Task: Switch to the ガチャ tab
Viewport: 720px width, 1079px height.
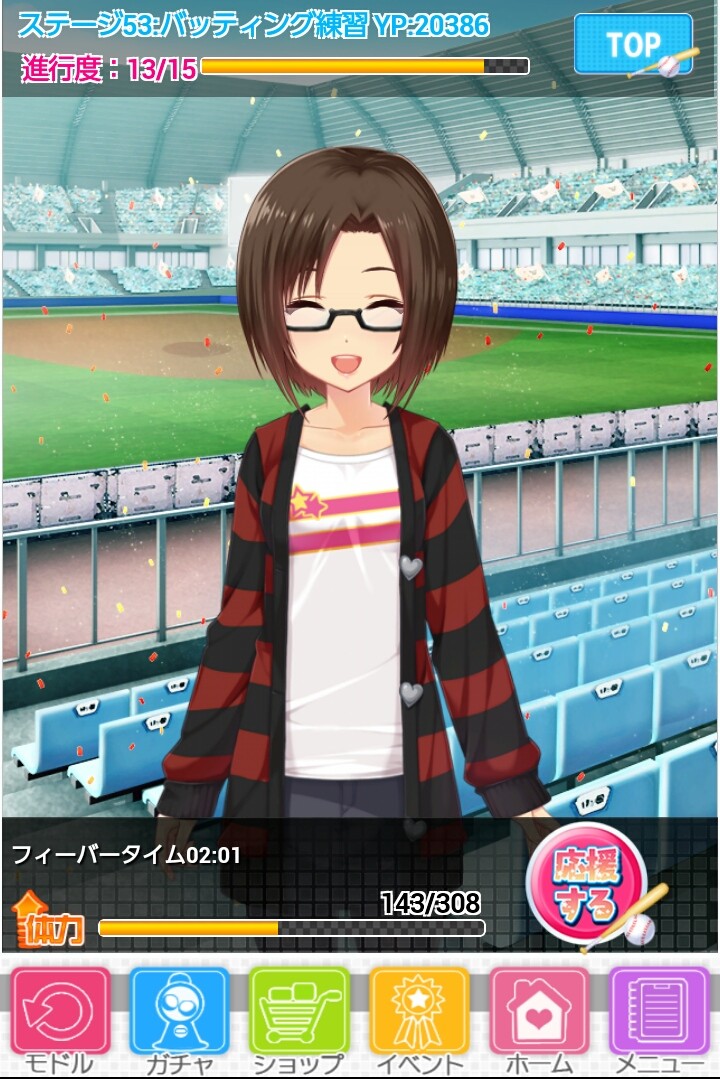Action: click(180, 1017)
